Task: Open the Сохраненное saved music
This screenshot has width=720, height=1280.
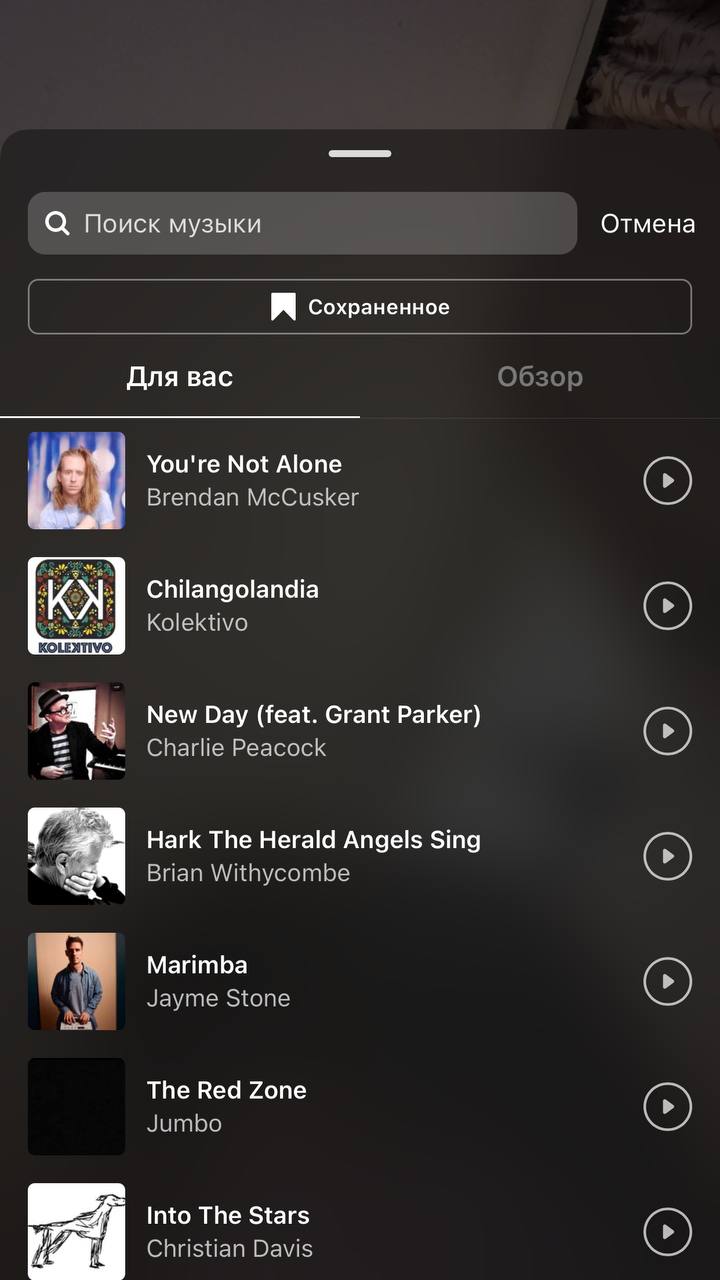Action: click(x=360, y=307)
